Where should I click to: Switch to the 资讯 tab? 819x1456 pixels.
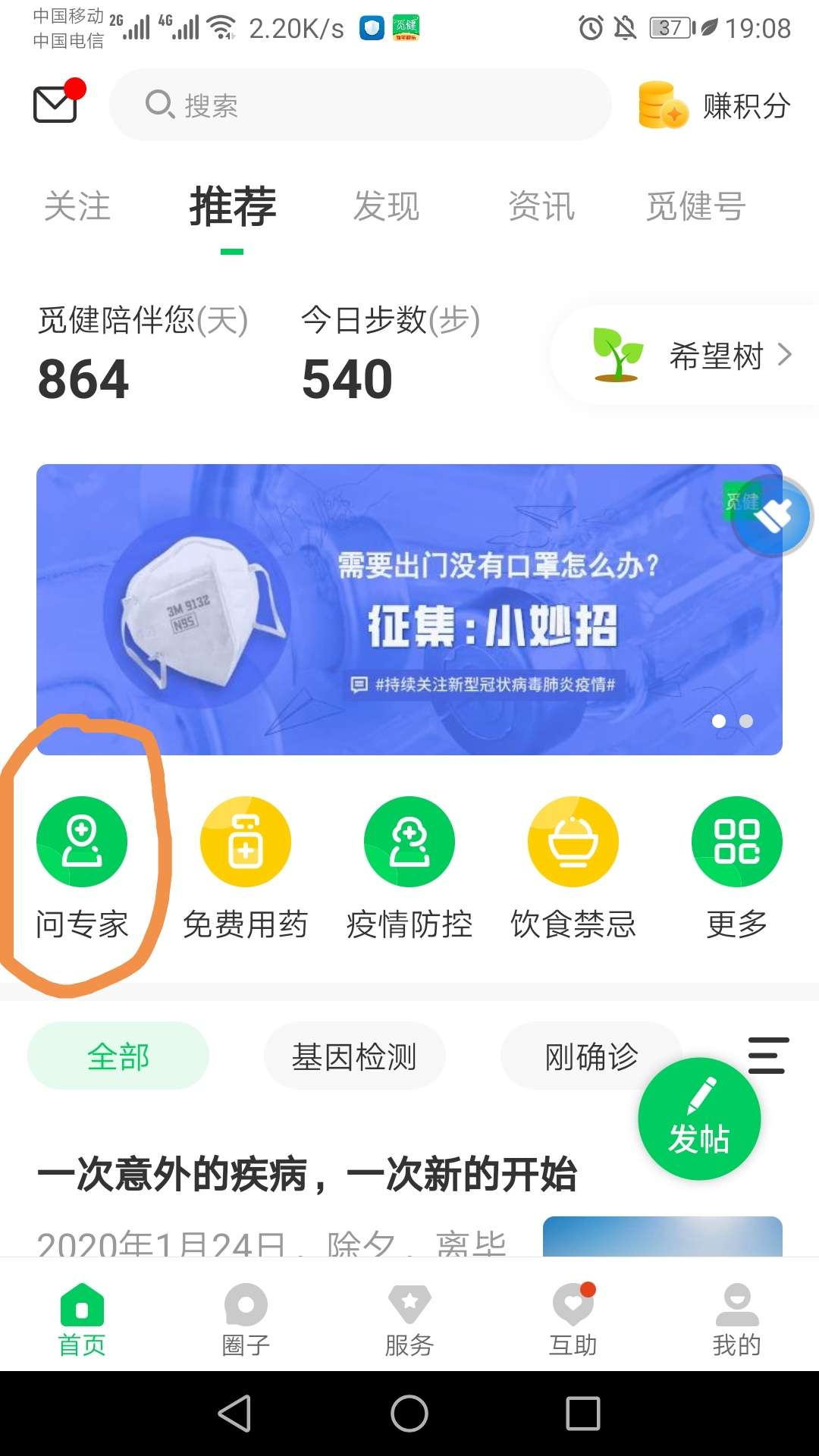(541, 206)
